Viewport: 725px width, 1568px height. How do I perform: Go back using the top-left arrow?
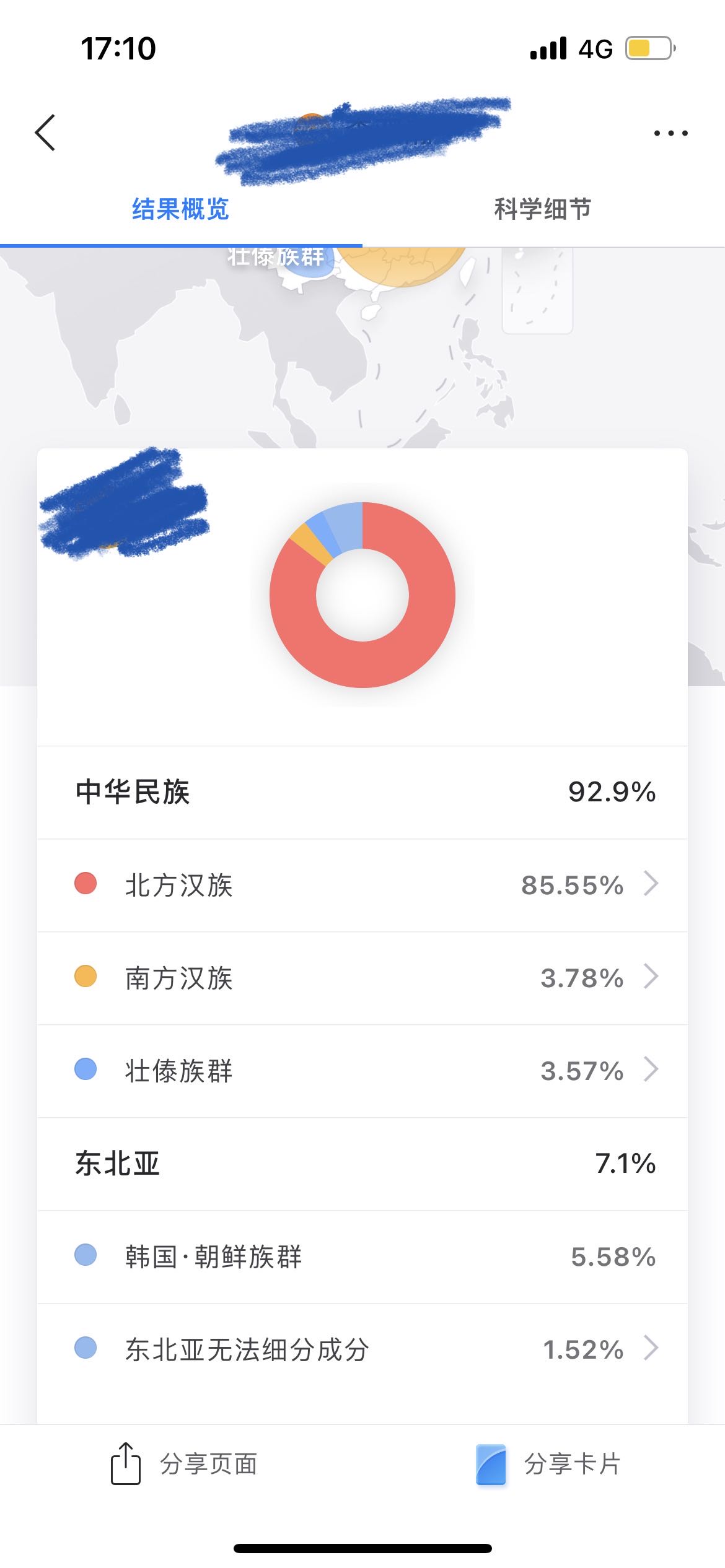point(45,133)
